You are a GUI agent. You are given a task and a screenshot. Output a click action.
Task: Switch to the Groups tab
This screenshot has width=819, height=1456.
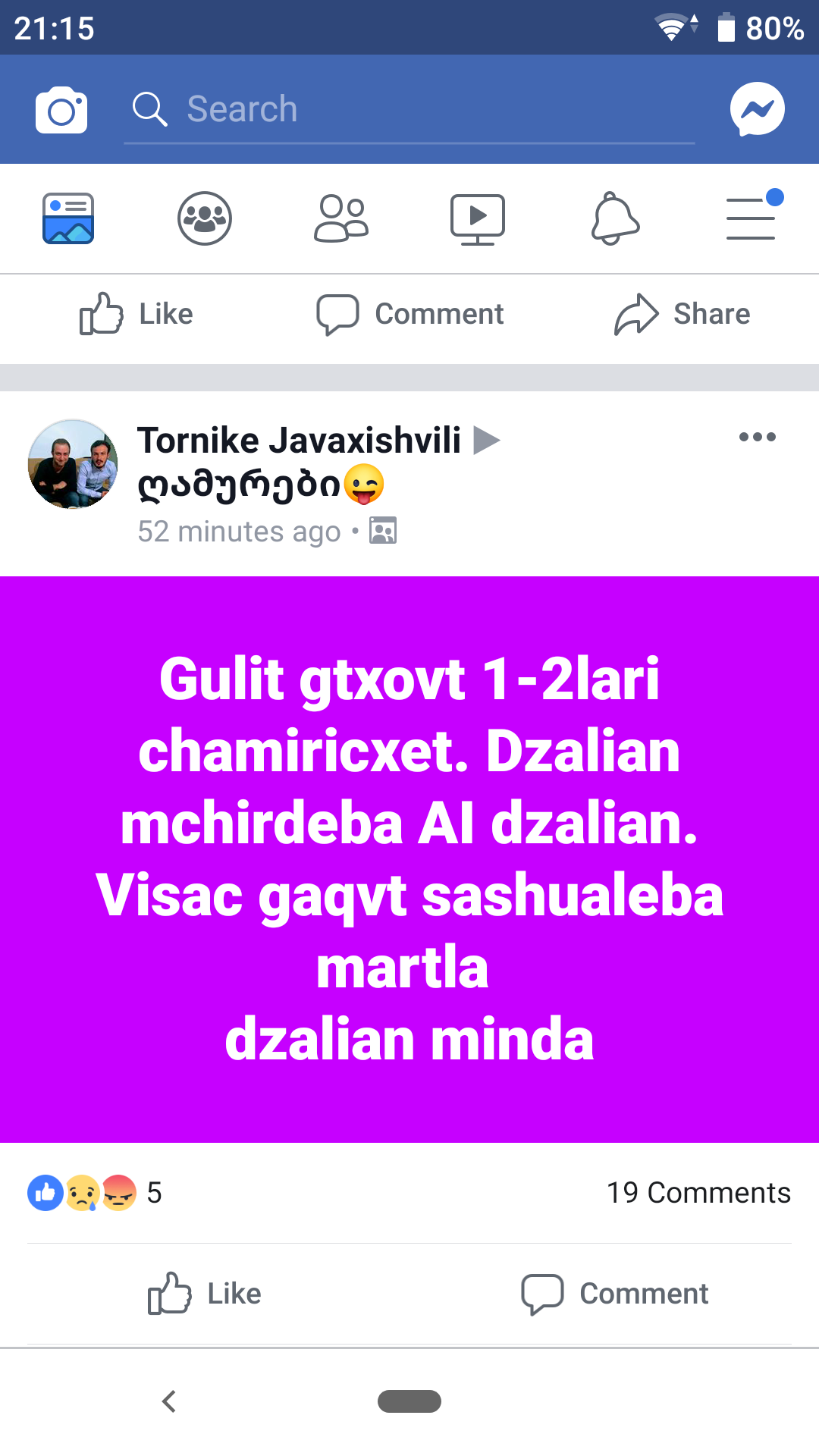click(x=205, y=218)
